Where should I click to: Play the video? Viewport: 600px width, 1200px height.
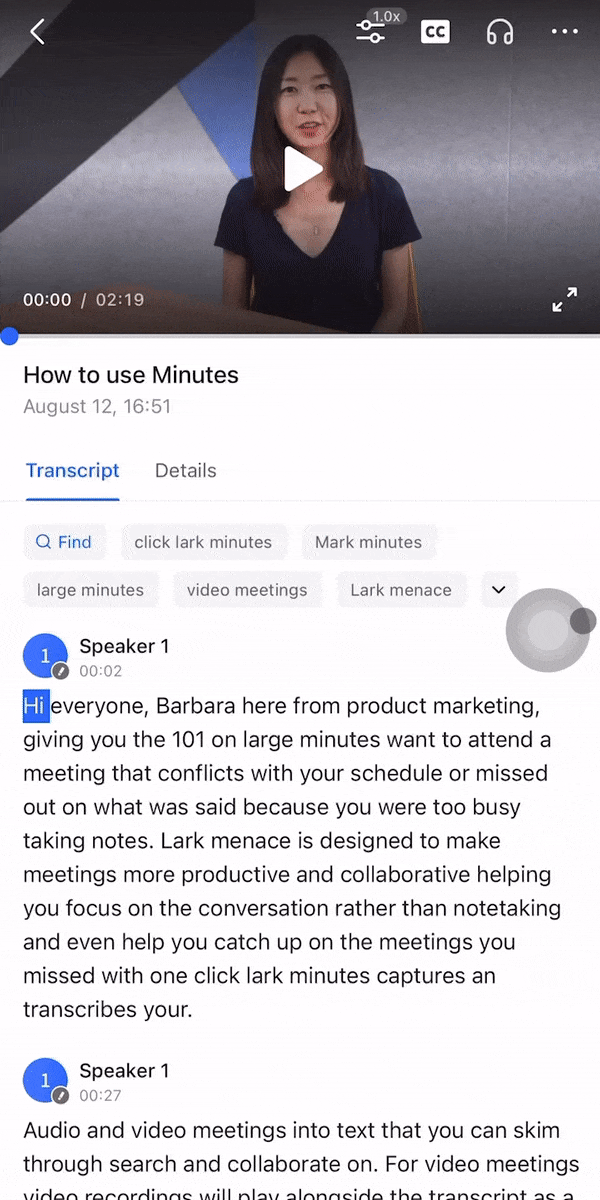coord(300,169)
